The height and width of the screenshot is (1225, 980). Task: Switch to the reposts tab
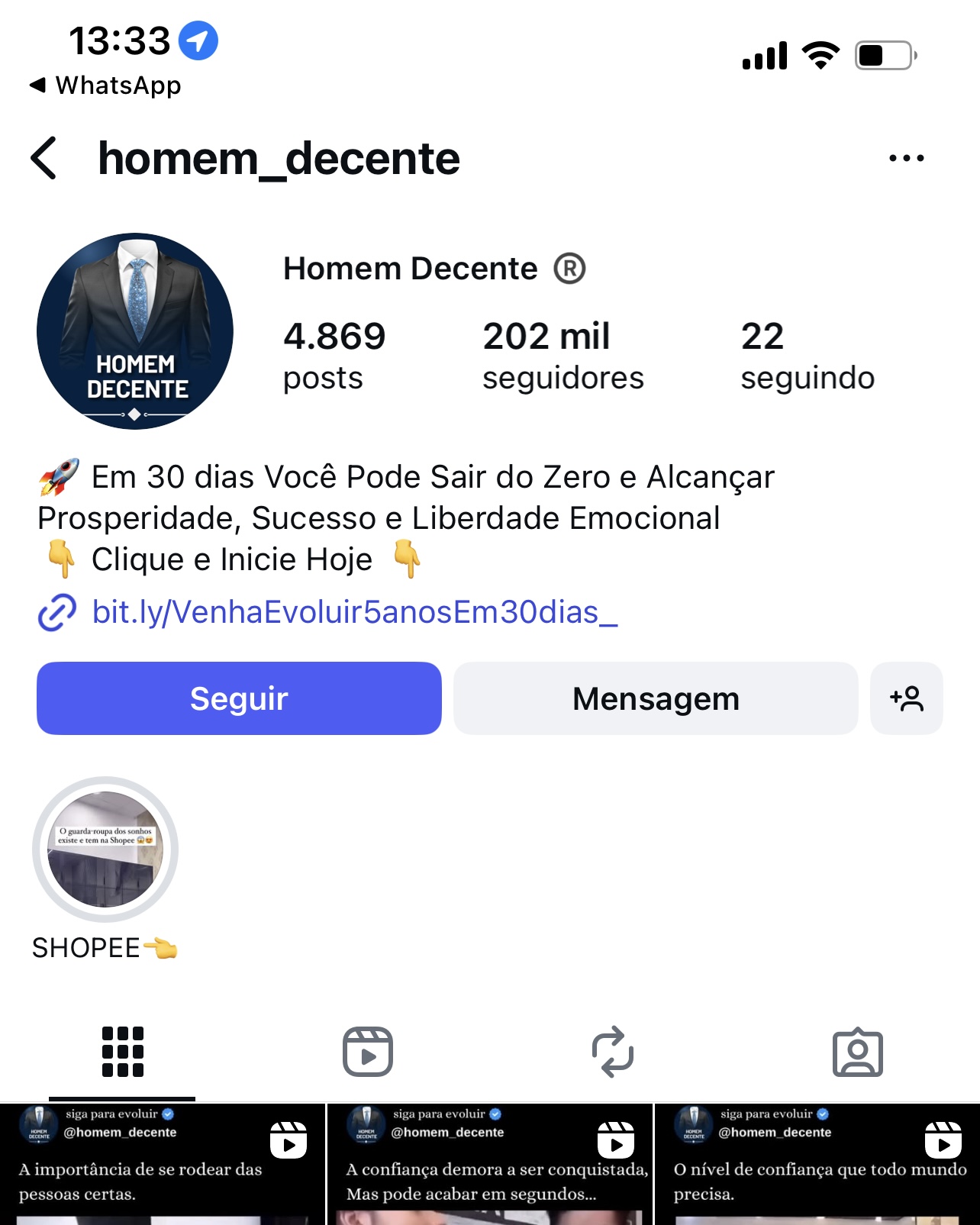[612, 1052]
